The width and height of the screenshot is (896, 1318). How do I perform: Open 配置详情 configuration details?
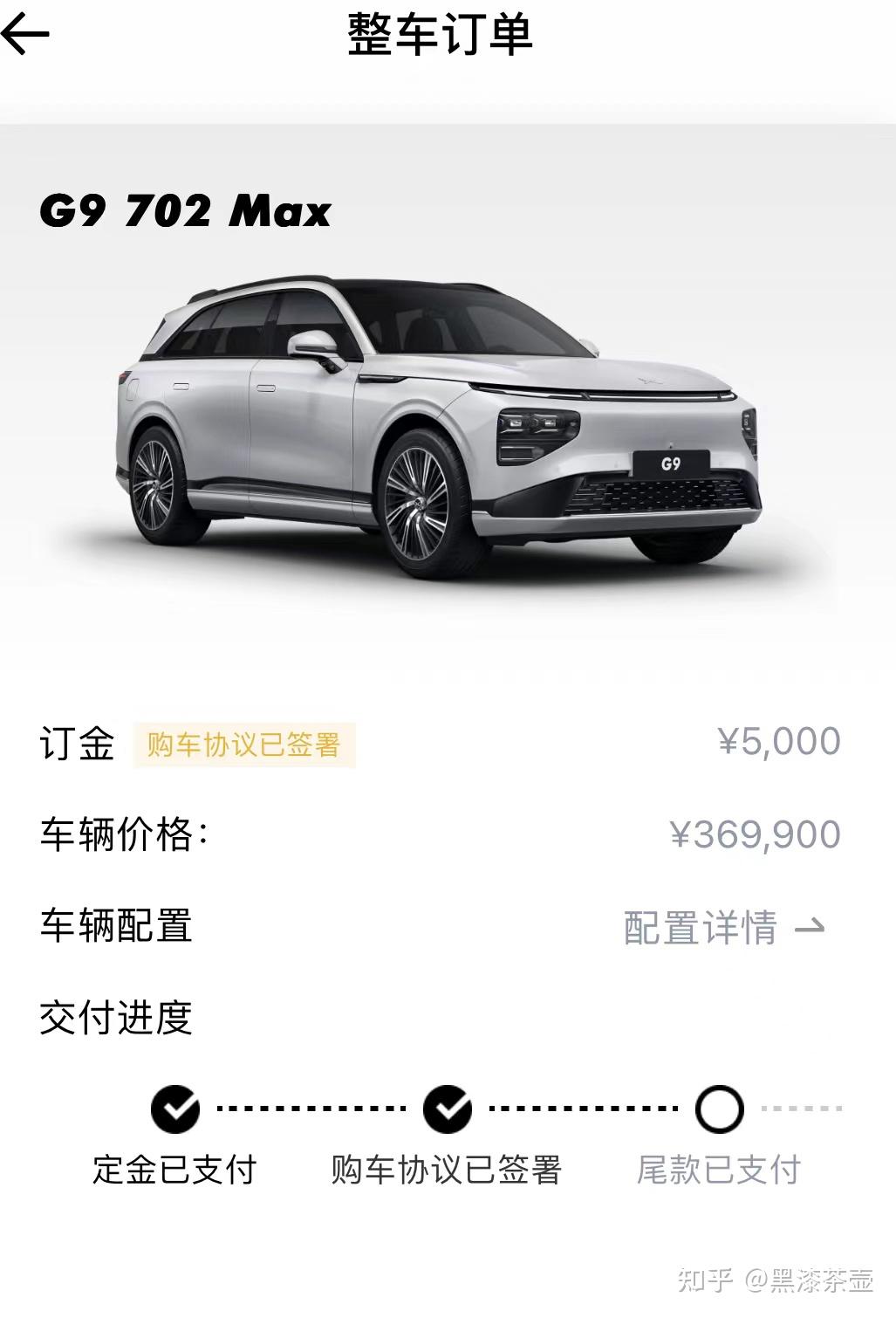(x=722, y=927)
